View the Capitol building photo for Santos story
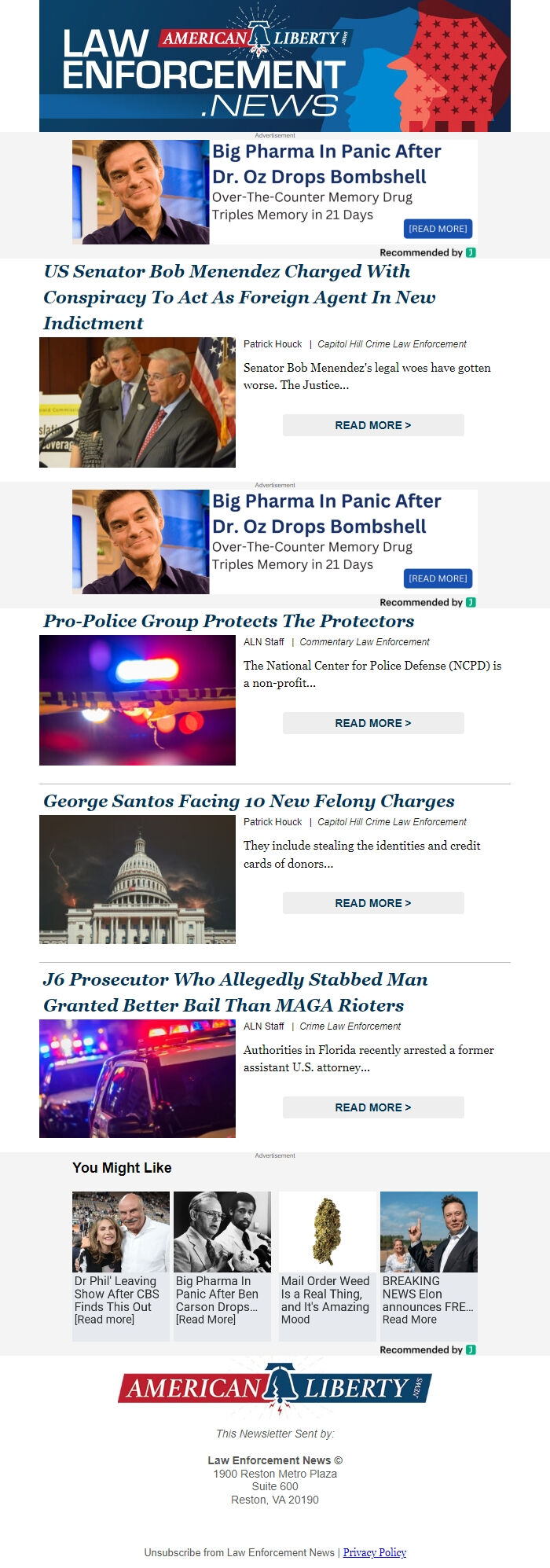Screen dimensions: 550x1568 137,879
